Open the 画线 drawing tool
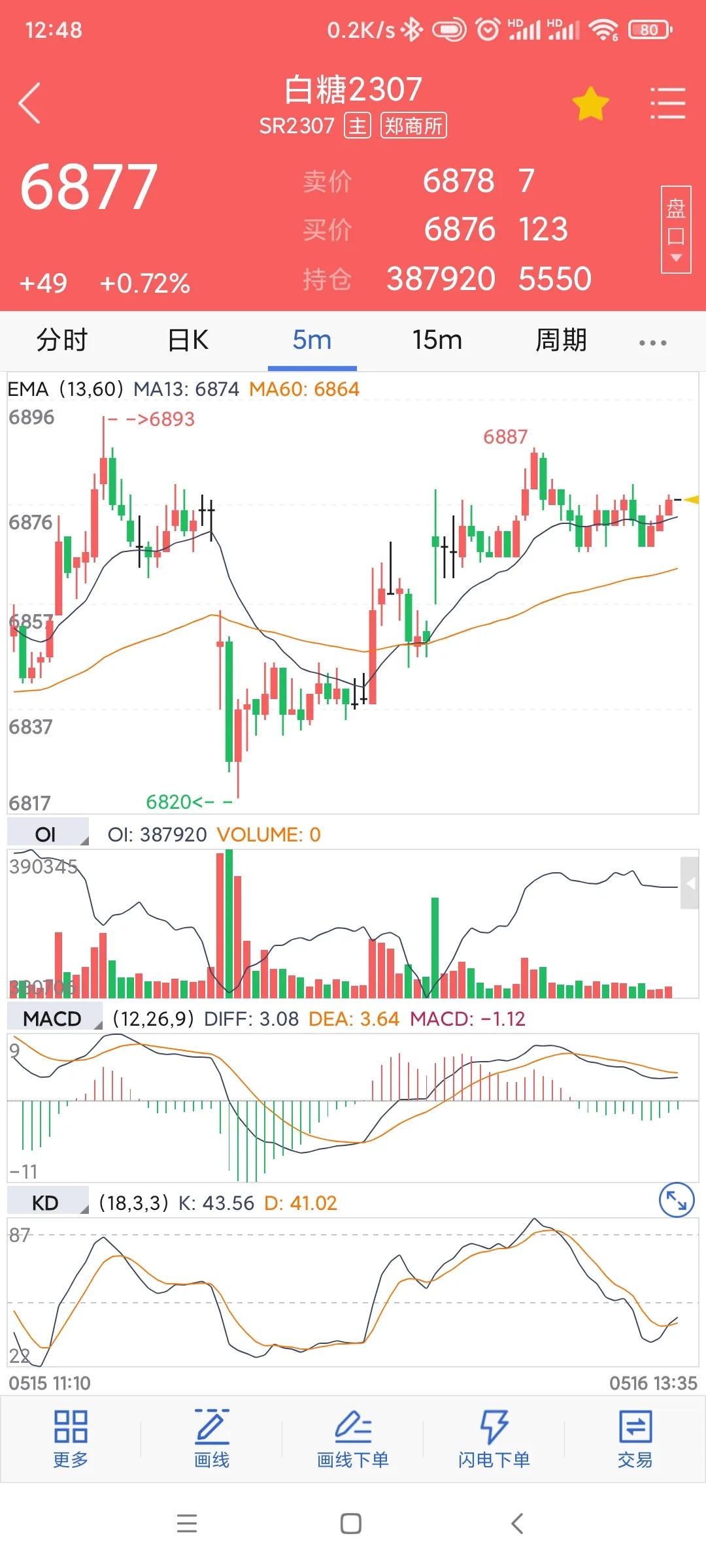The image size is (706, 1568). (x=212, y=1439)
